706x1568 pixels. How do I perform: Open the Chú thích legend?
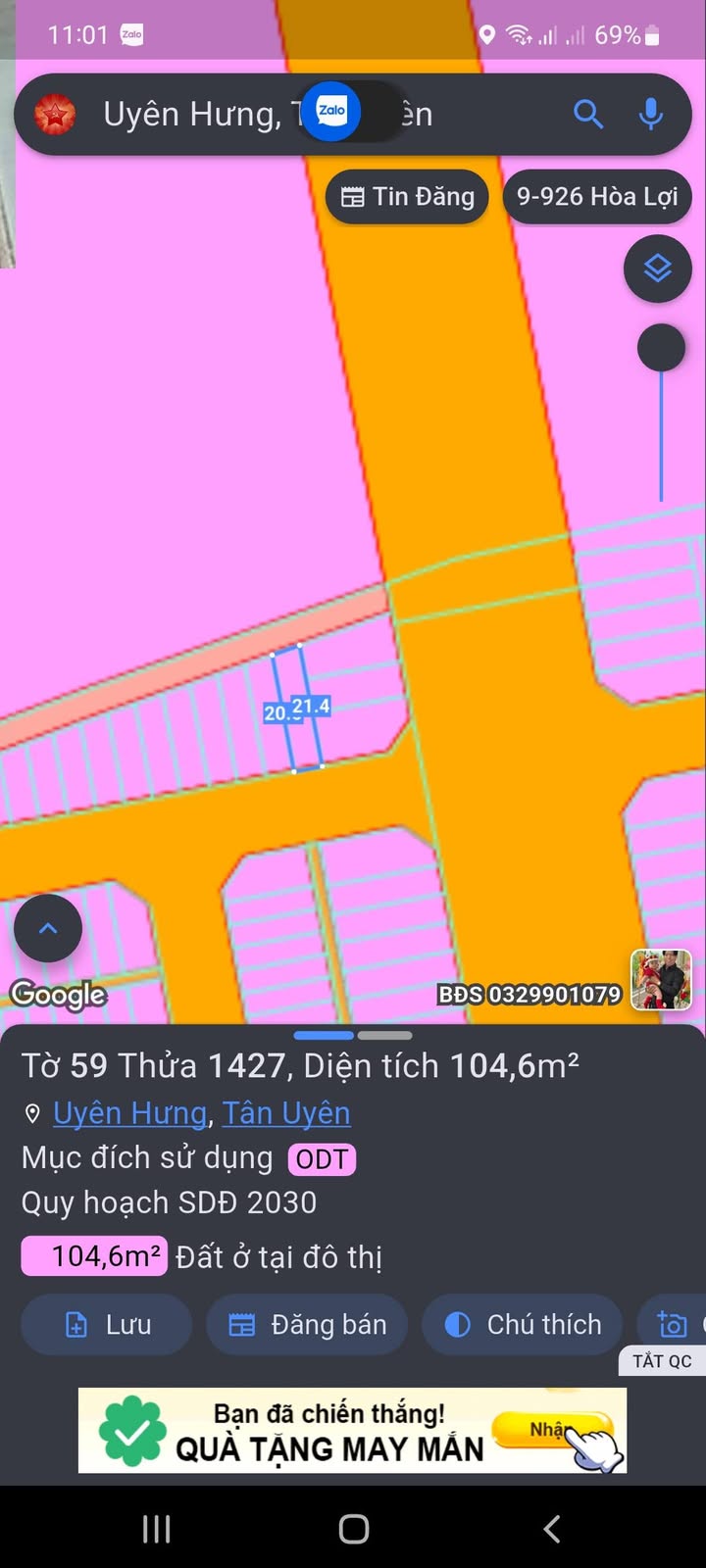pyautogui.click(x=523, y=1325)
